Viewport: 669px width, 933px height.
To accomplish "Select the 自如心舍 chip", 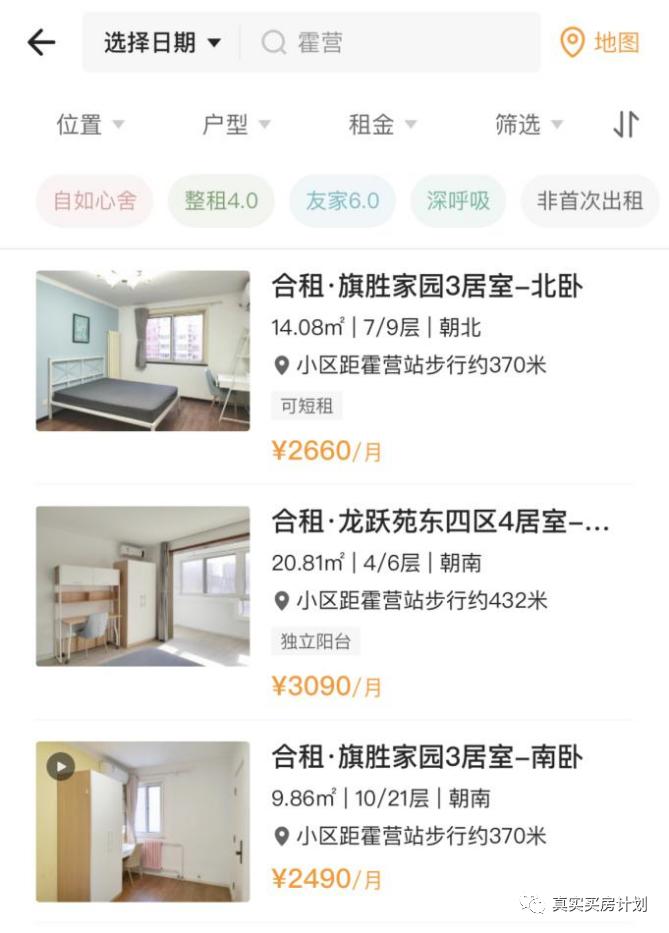I will click(x=94, y=201).
